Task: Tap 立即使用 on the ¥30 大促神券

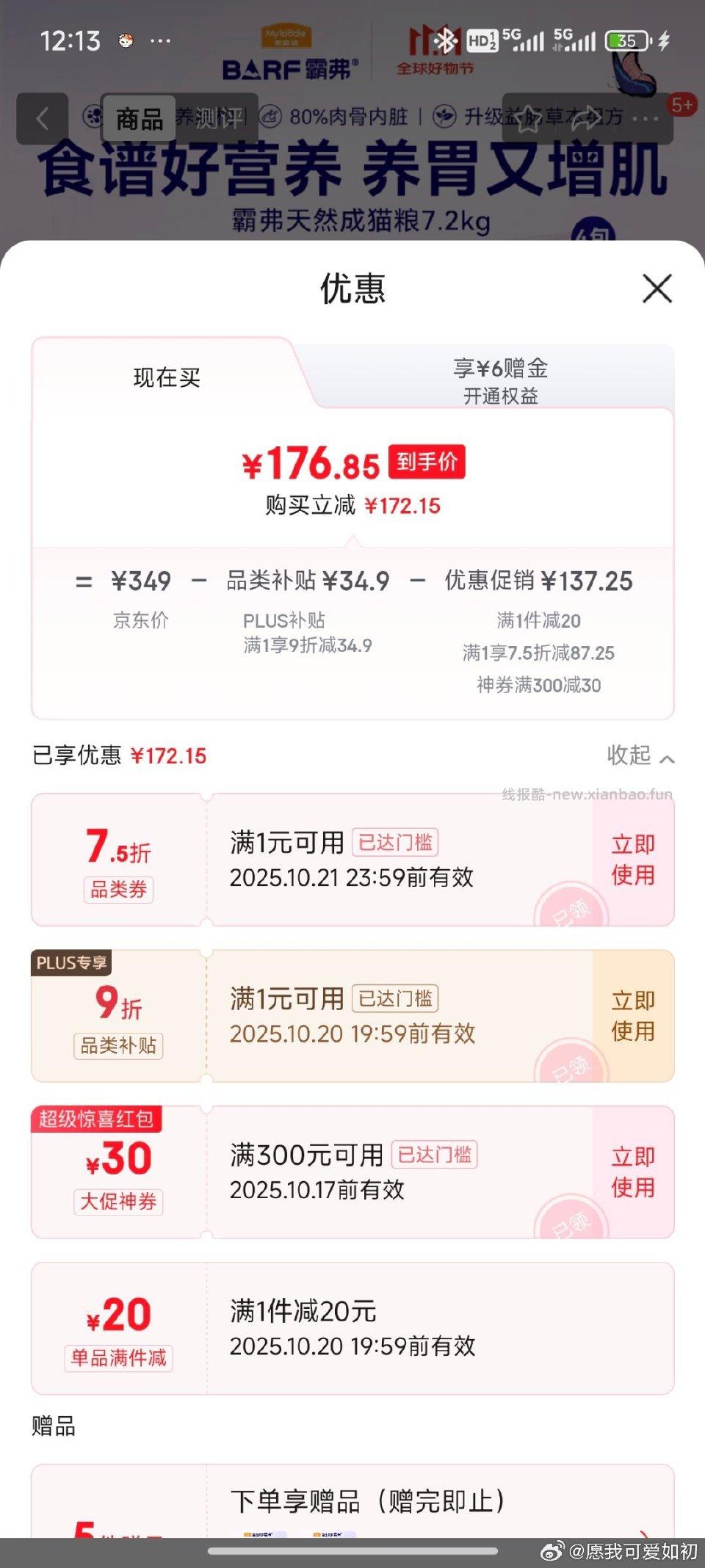Action: pyautogui.click(x=632, y=1172)
